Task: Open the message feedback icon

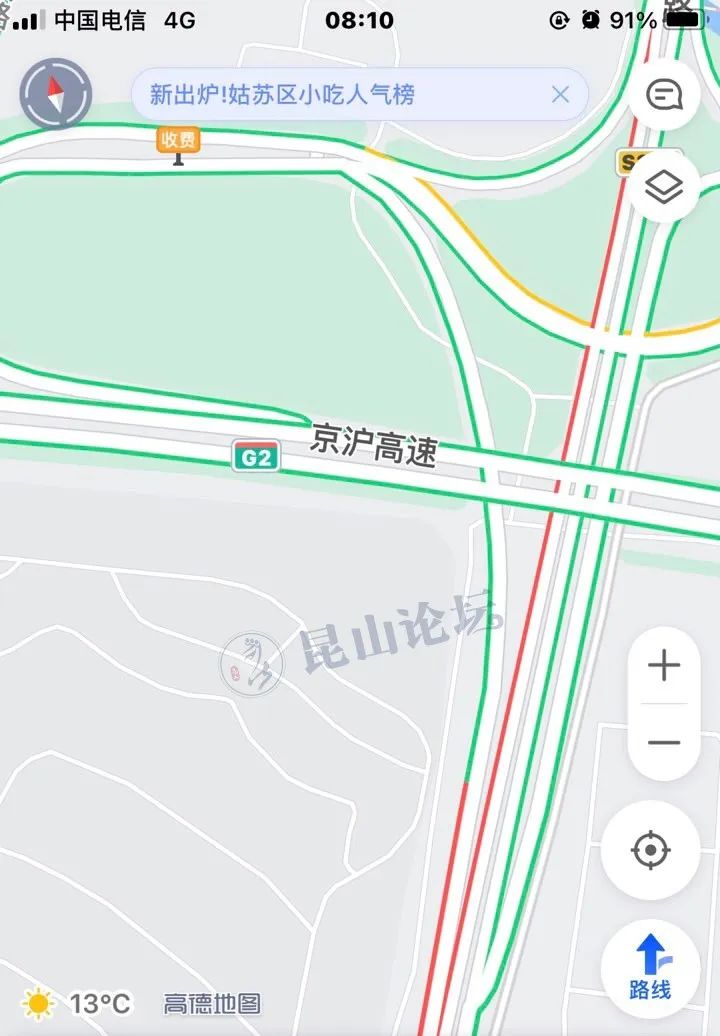Action: (664, 95)
